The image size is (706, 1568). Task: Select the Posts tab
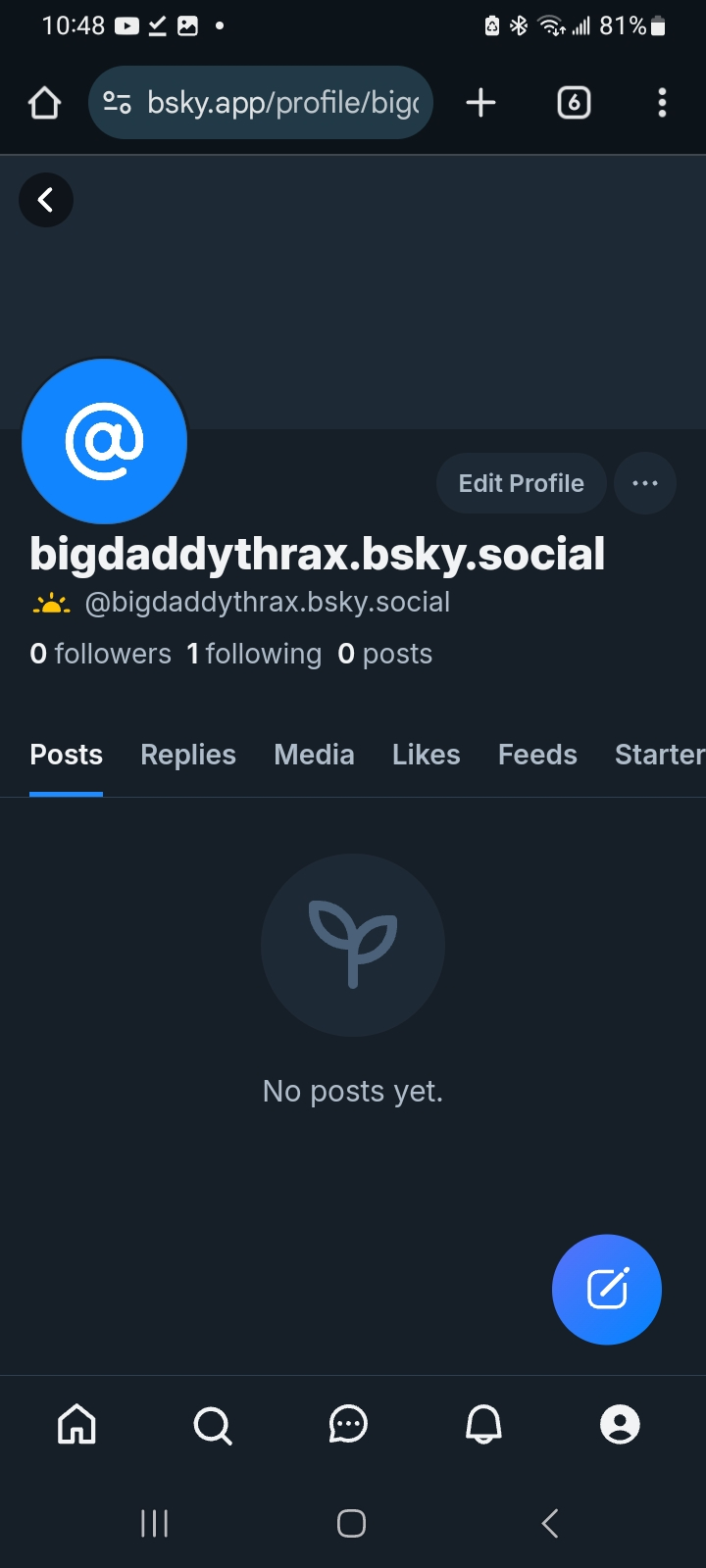pos(67,755)
